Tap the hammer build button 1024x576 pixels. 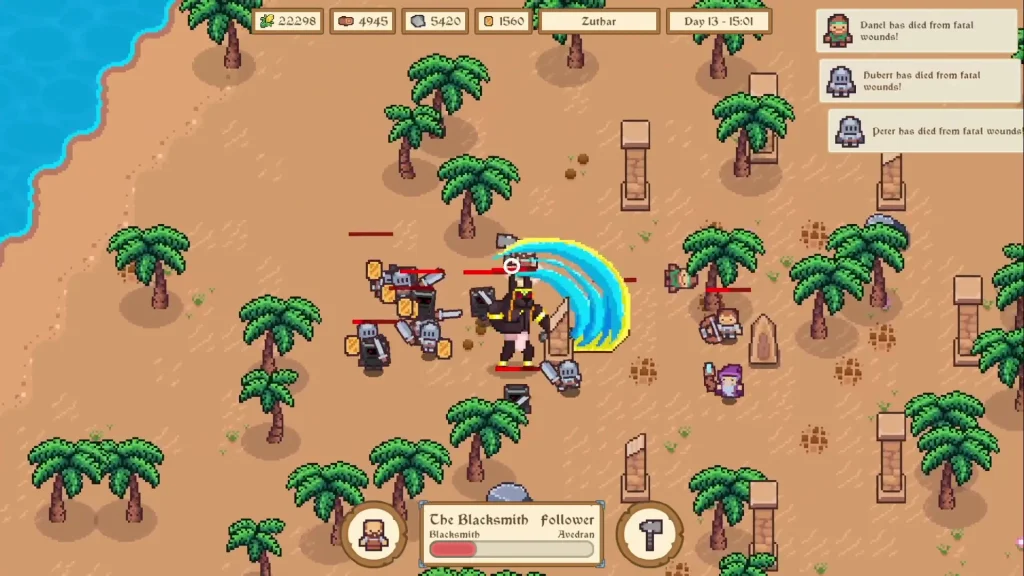[x=650, y=534]
